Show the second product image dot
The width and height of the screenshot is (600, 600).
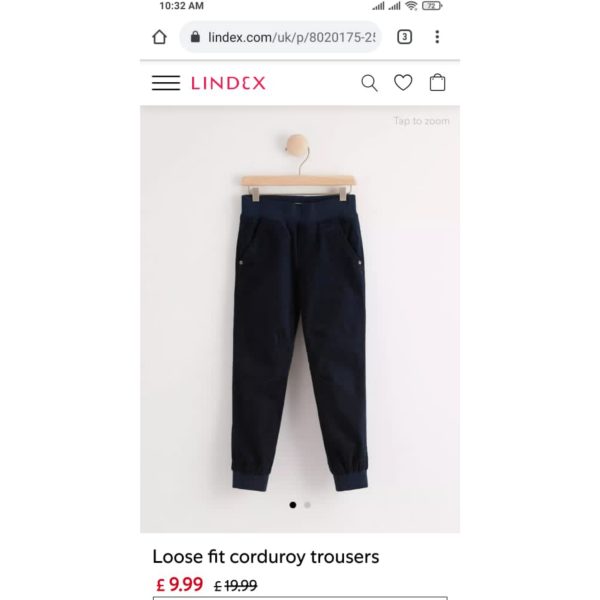click(307, 505)
